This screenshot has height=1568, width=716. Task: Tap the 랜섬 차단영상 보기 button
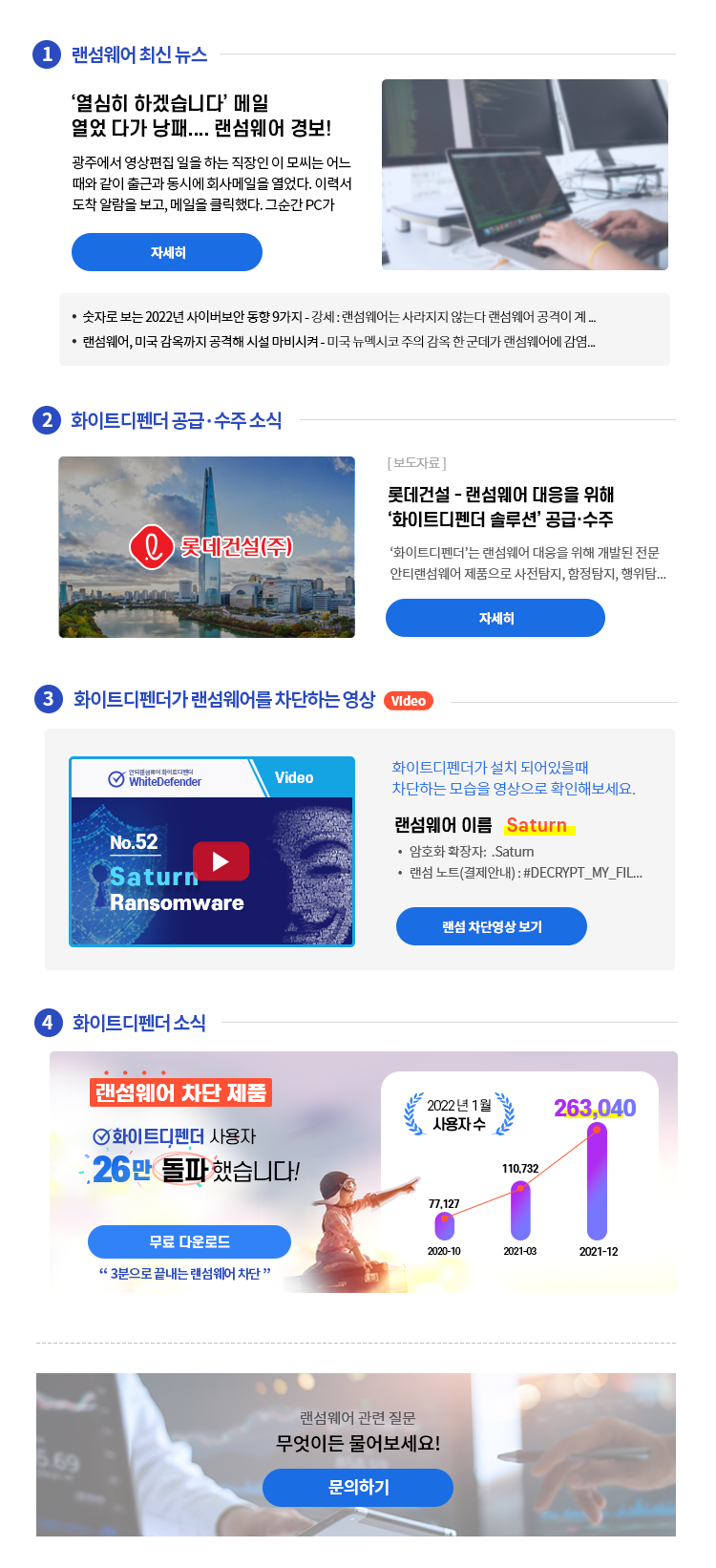point(492,926)
